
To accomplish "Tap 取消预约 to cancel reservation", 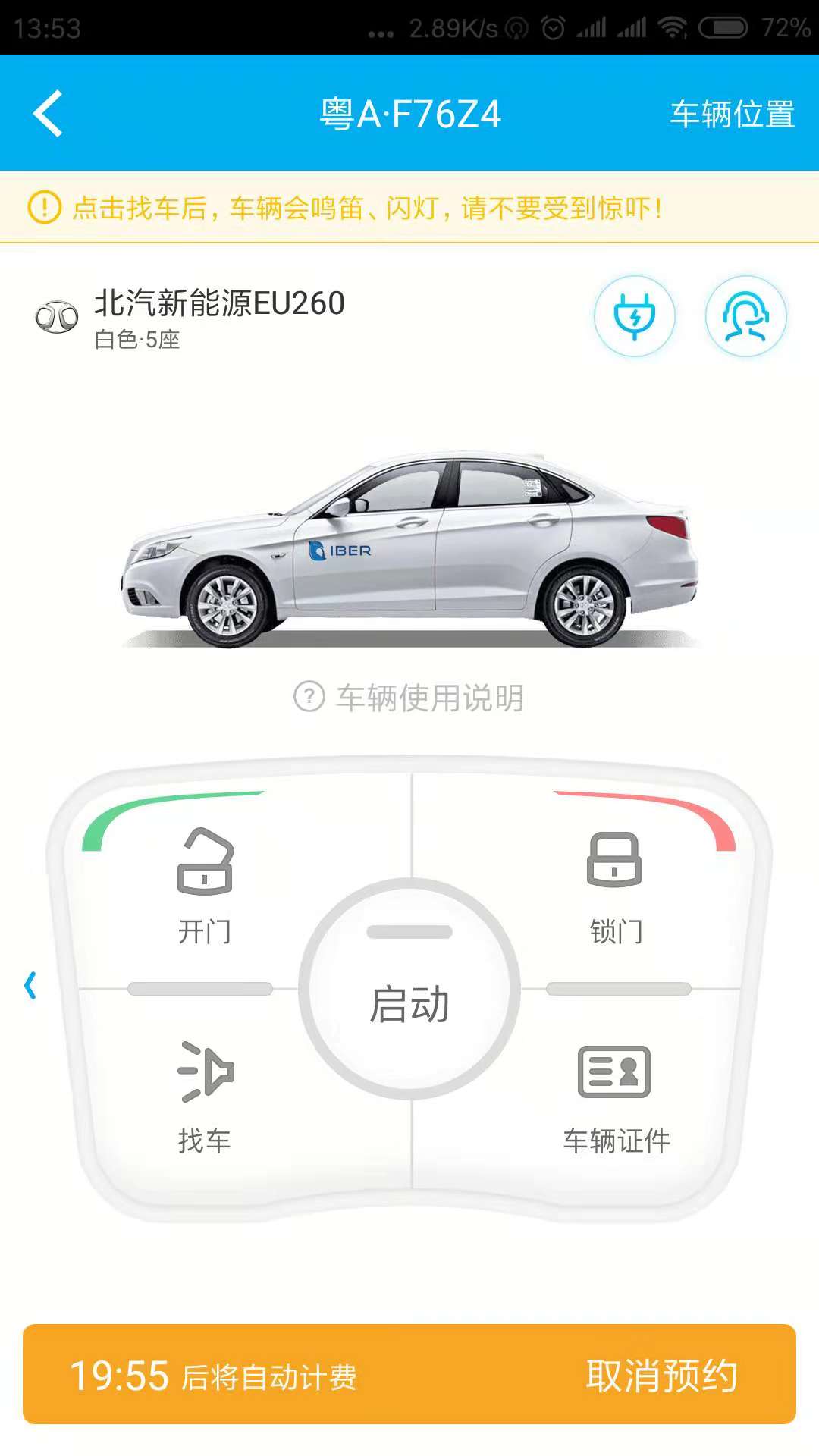I will click(661, 1376).
